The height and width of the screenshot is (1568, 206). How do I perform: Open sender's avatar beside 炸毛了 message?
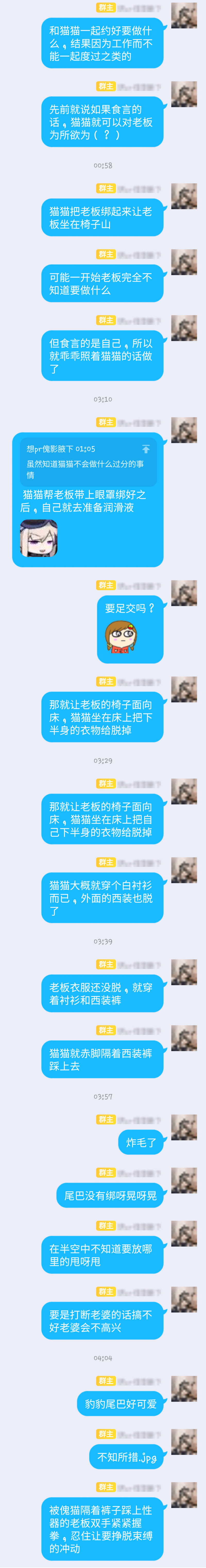184,1128
